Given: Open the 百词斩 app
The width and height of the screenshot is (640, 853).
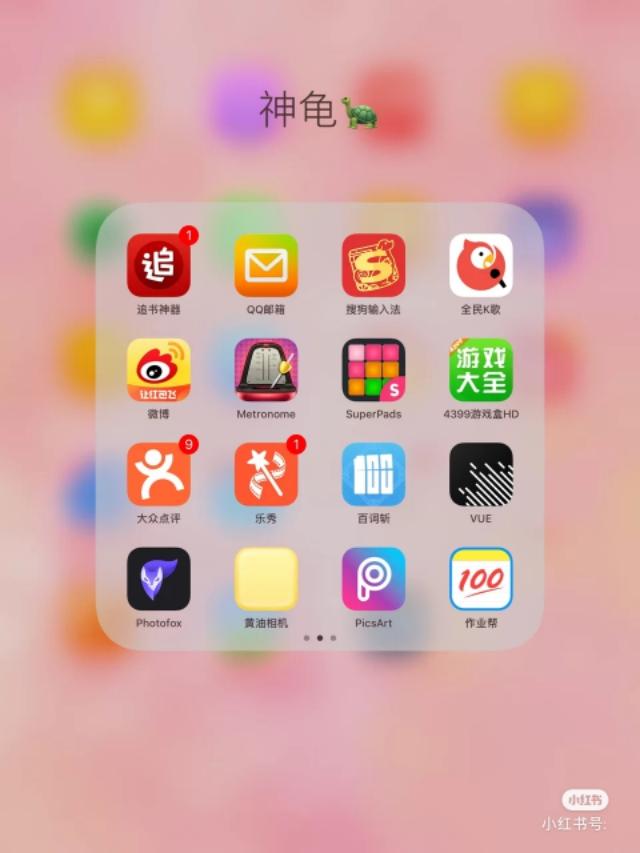Looking at the screenshot, I should point(373,474).
